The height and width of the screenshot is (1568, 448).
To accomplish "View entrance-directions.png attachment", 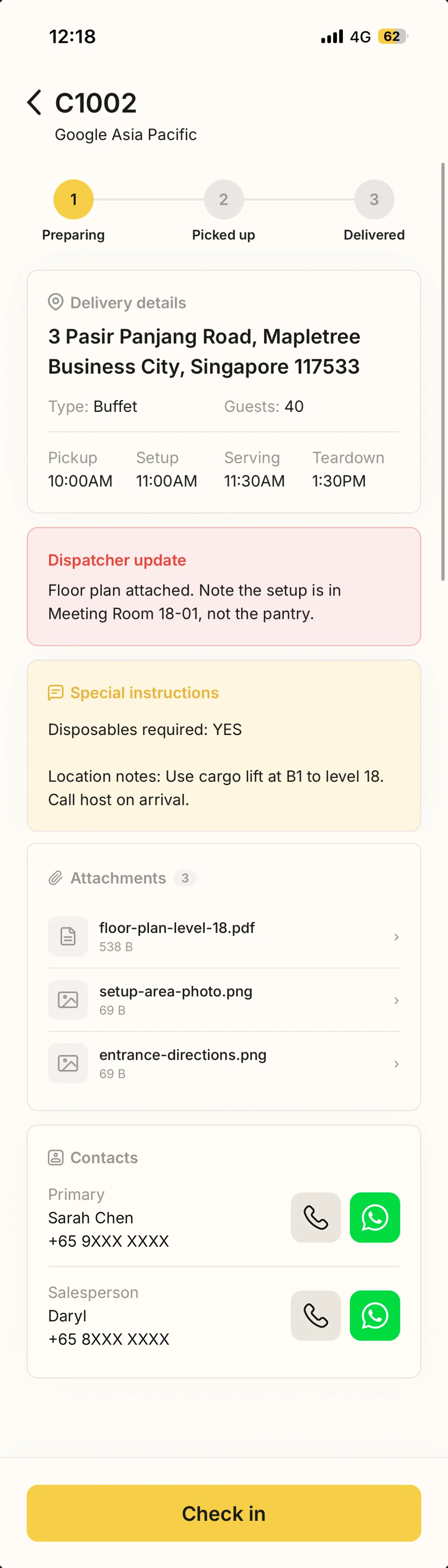I will 224,1063.
